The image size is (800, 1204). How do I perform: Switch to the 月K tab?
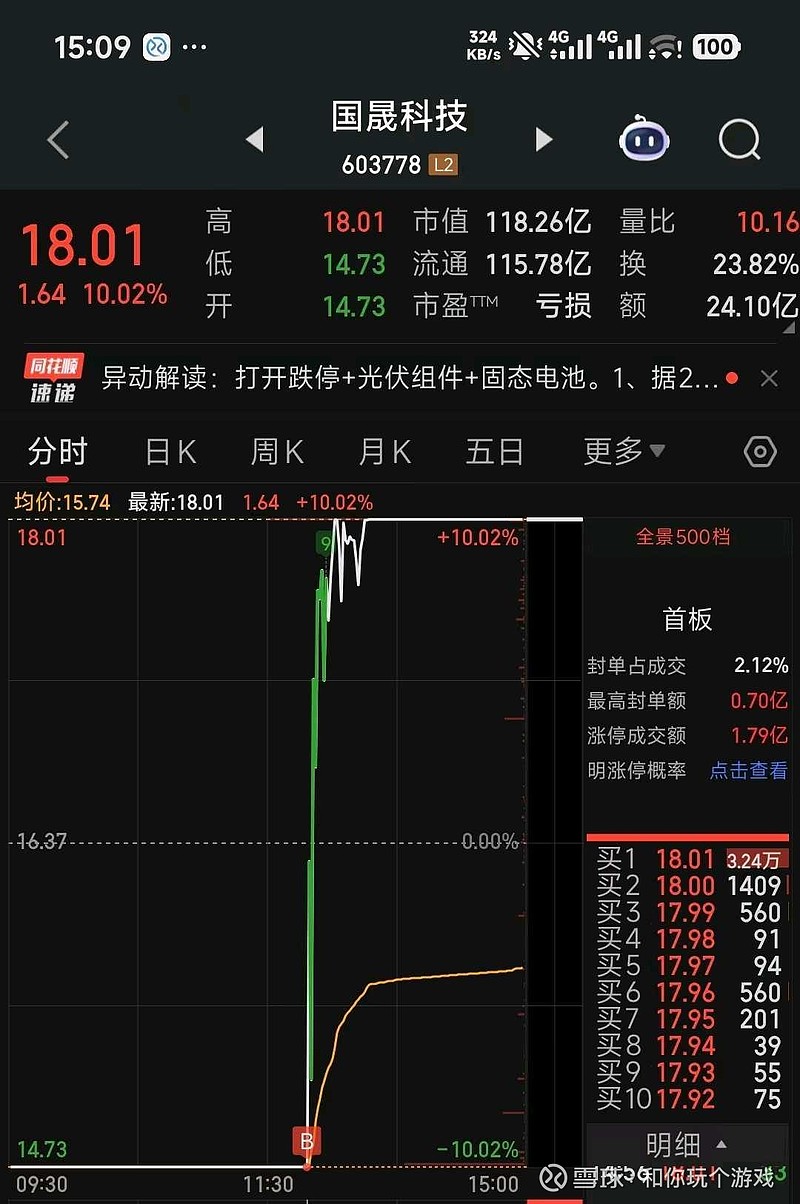pos(385,452)
